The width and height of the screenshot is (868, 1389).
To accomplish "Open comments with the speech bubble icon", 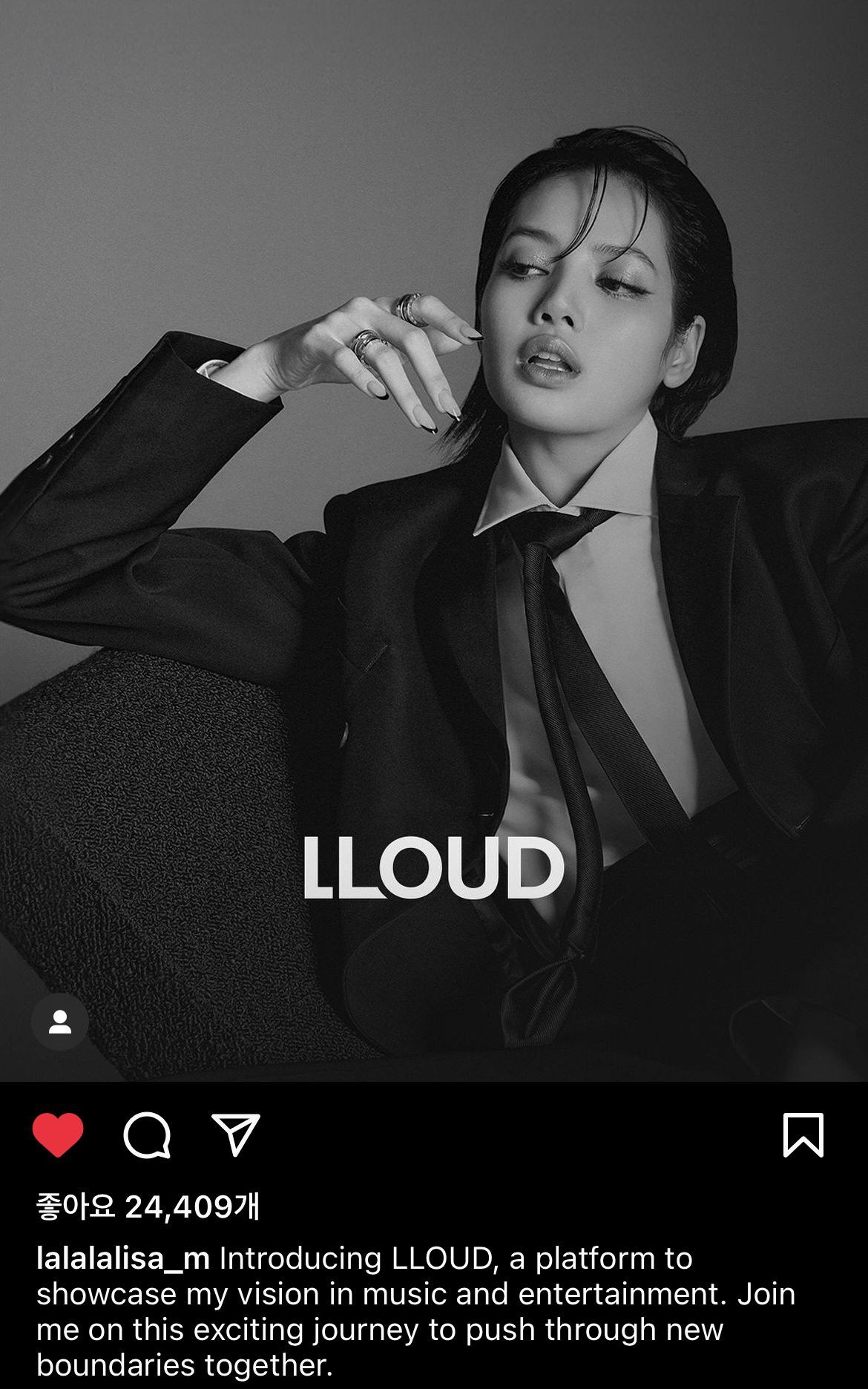I will [x=147, y=1134].
